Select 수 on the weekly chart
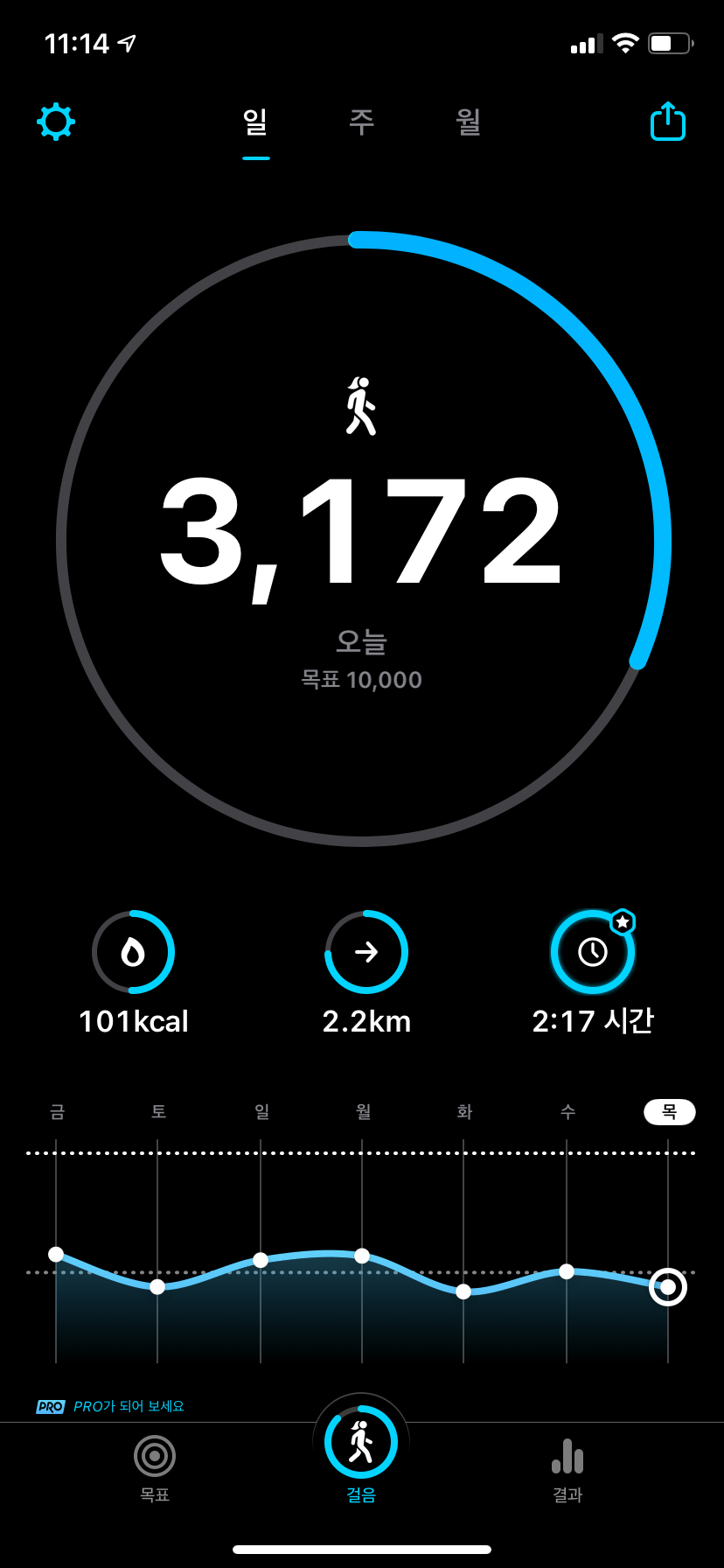 tap(567, 1112)
